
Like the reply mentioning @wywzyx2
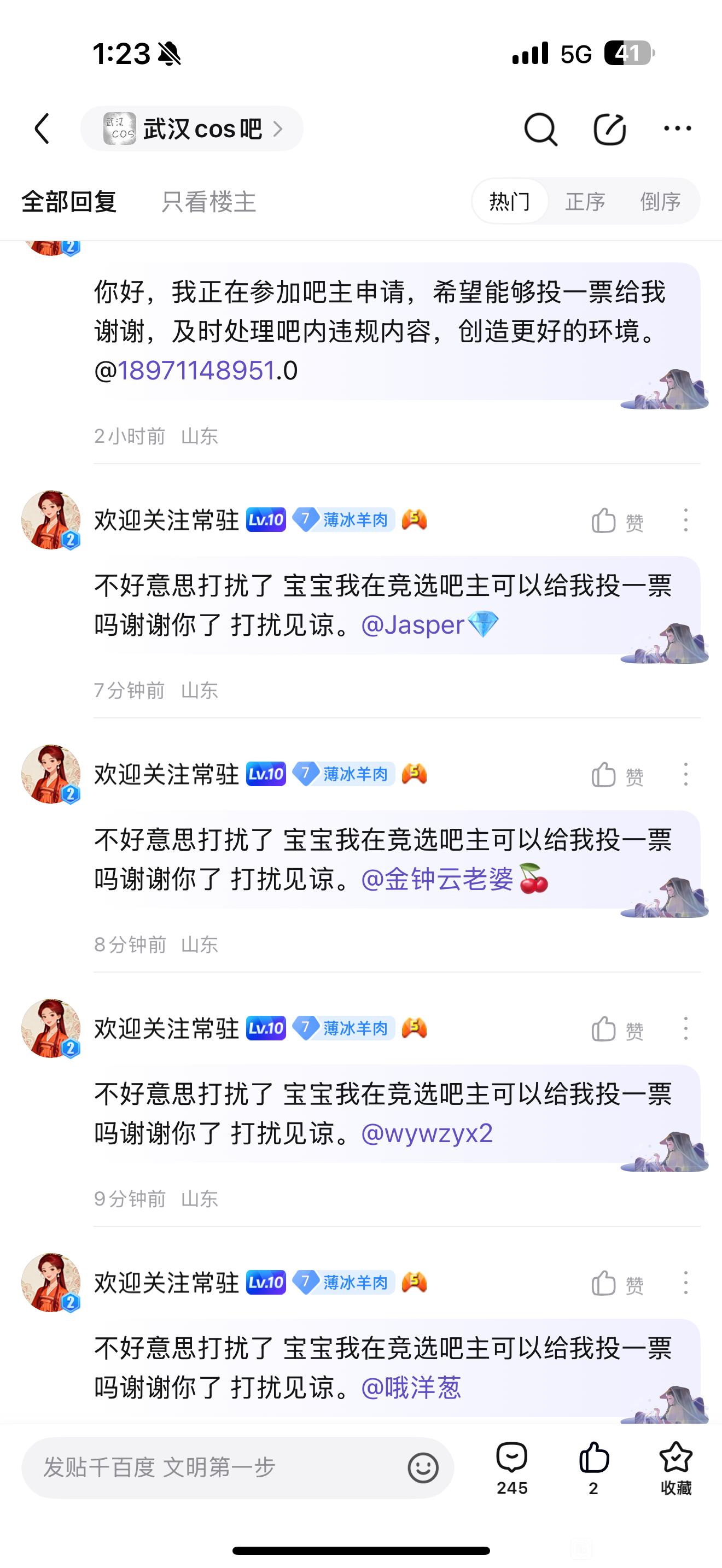[616, 1029]
